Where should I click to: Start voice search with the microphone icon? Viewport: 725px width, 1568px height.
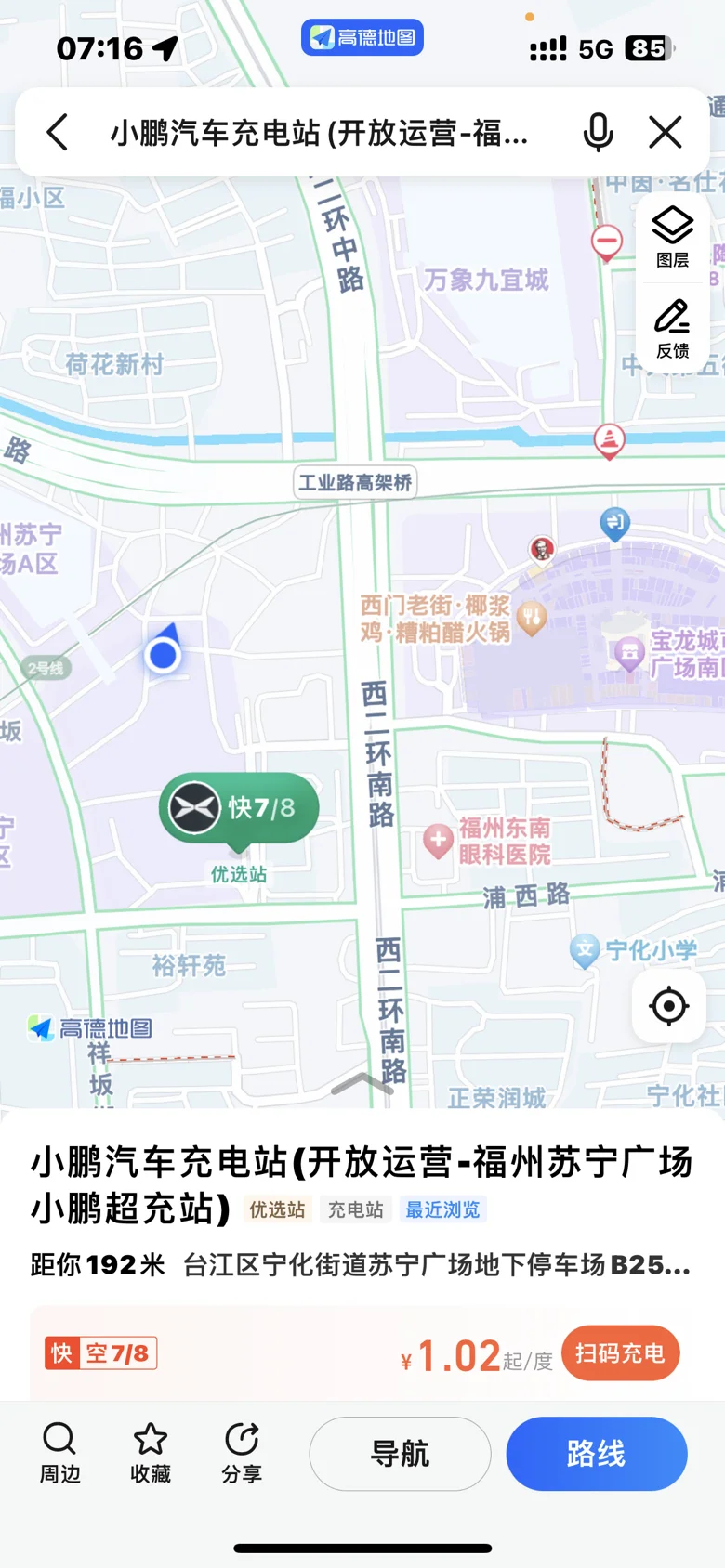(x=598, y=133)
